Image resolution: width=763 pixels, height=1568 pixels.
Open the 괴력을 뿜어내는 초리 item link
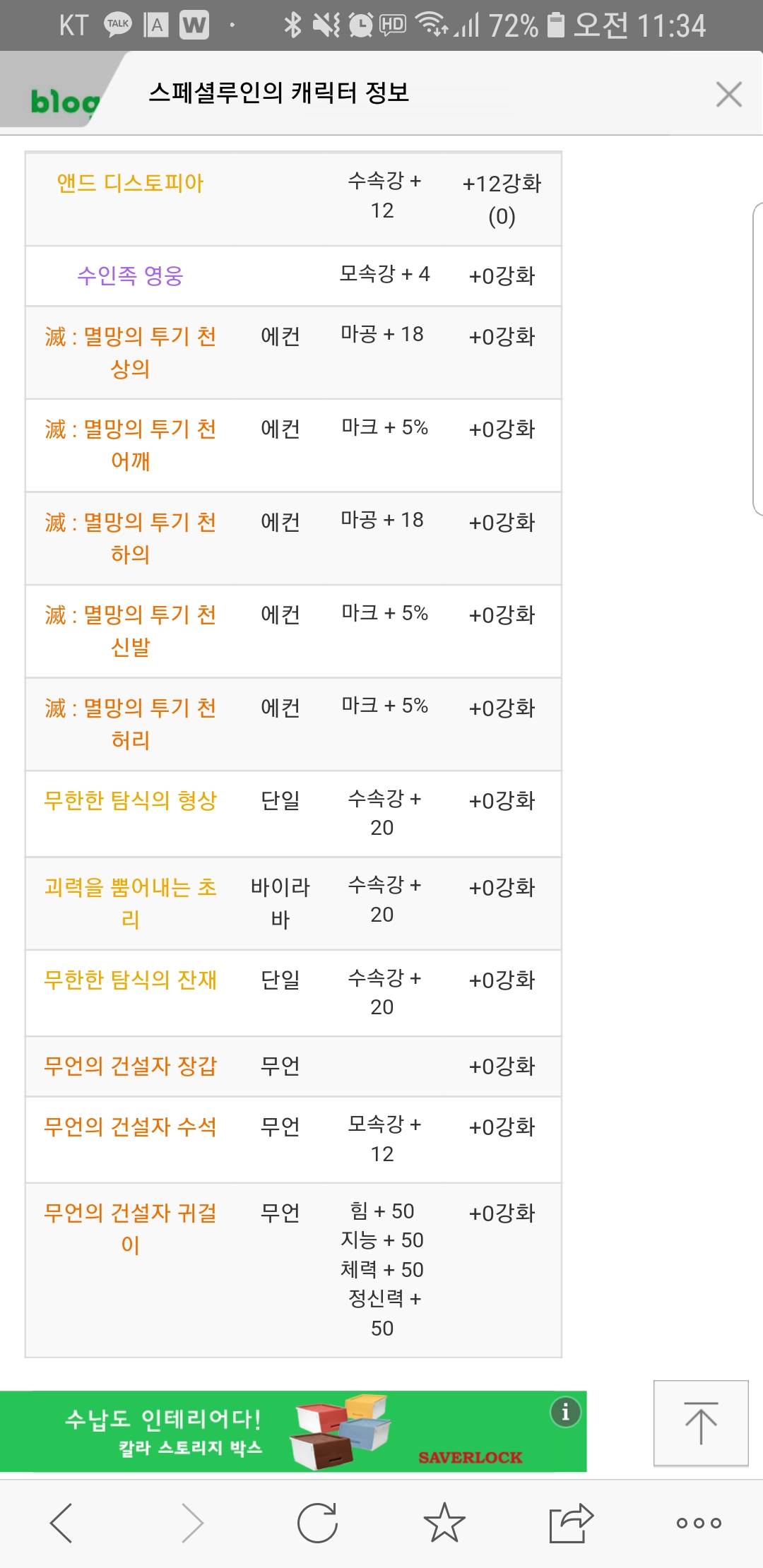[x=130, y=888]
